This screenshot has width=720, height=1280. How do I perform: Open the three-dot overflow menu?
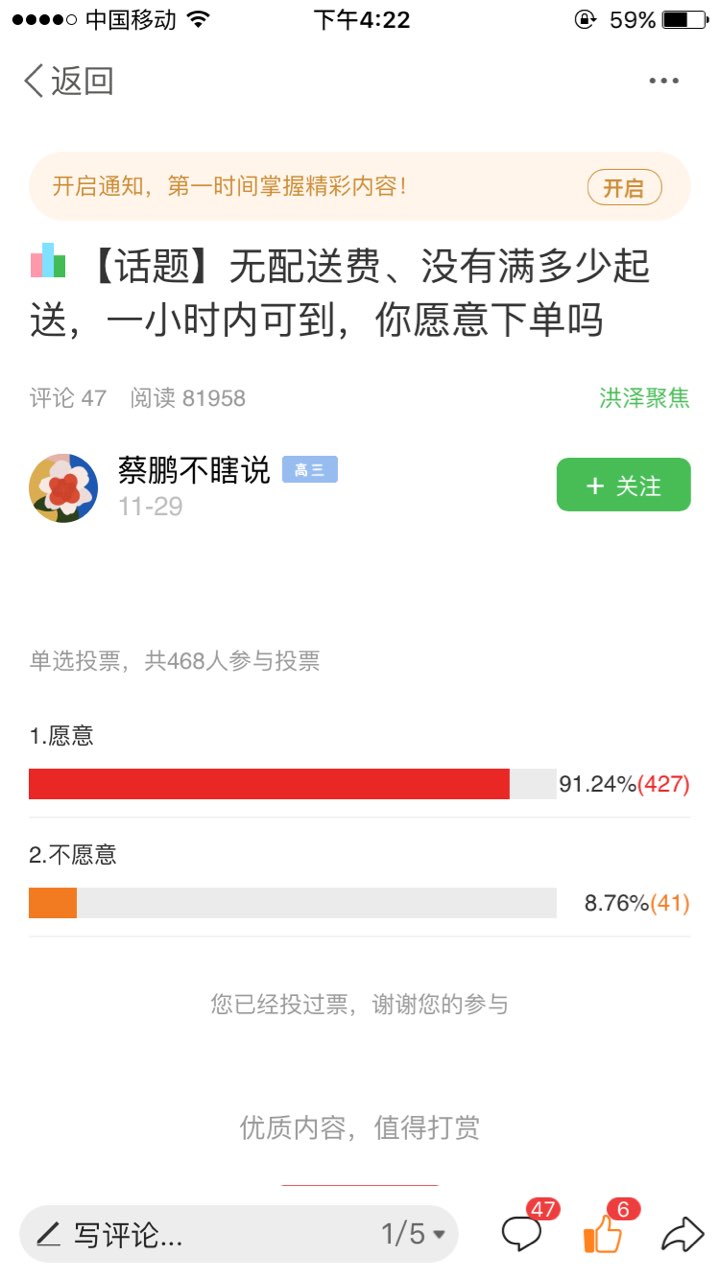[664, 81]
